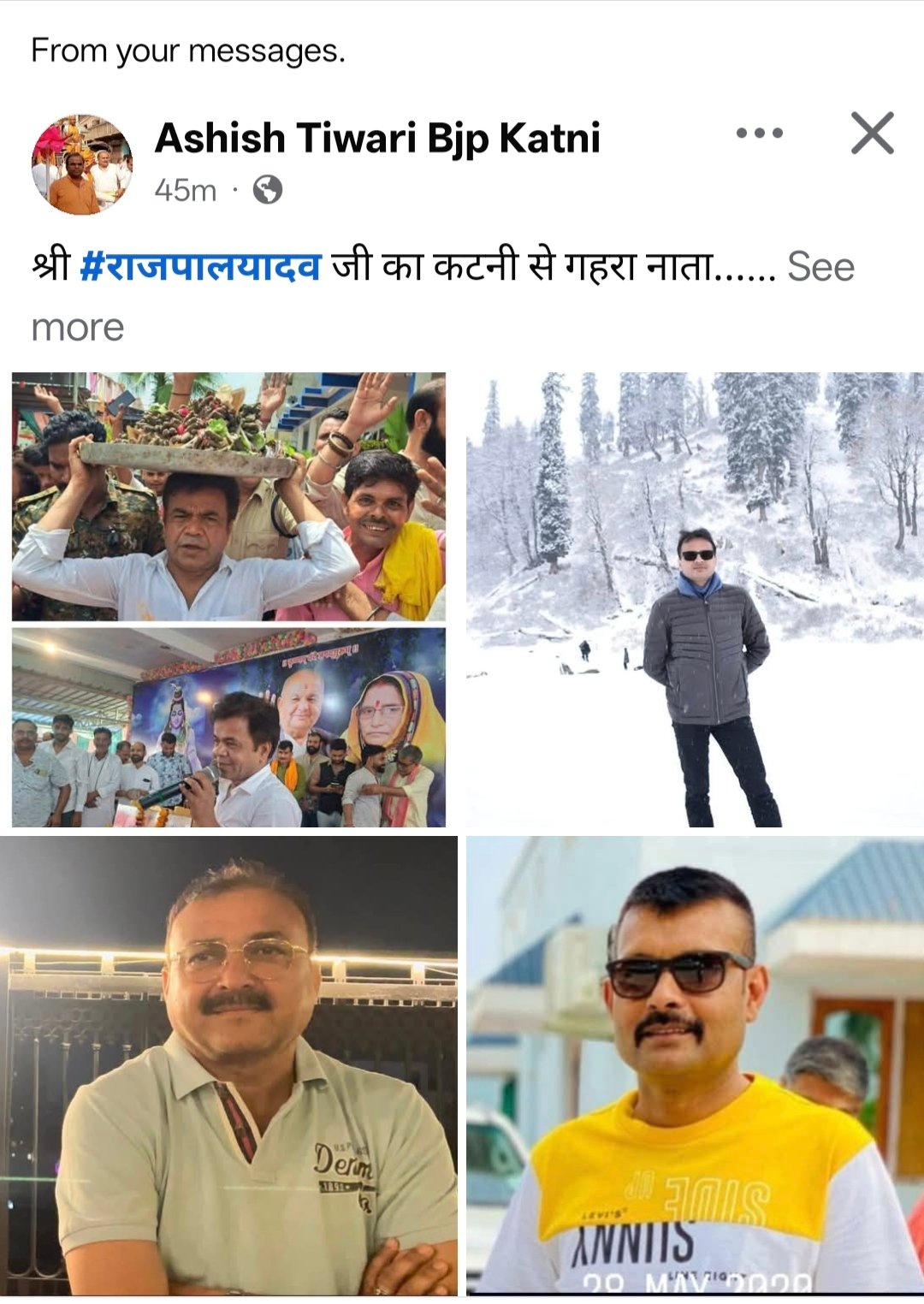Open Ashish Tiwari Bjp Katni's profile picture
Image resolution: width=924 pixels, height=1304 pixels.
pyautogui.click(x=82, y=164)
